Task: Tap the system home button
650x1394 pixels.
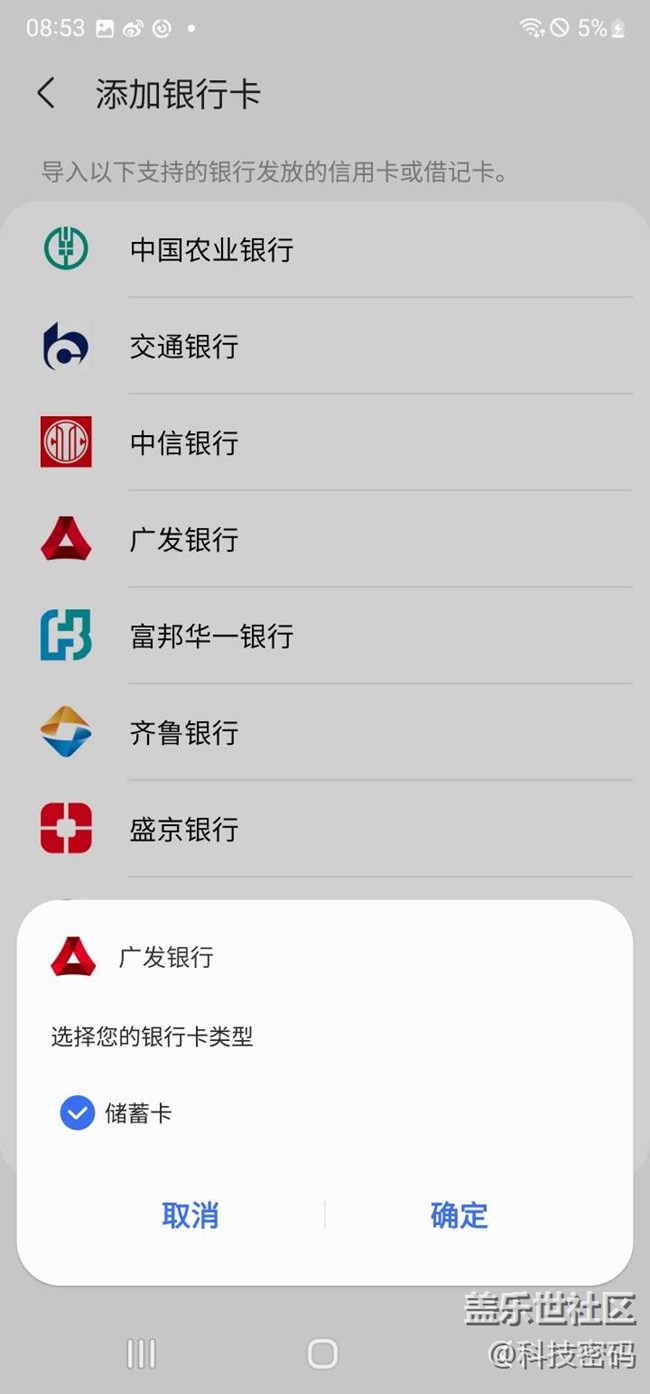Action: [x=322, y=1354]
